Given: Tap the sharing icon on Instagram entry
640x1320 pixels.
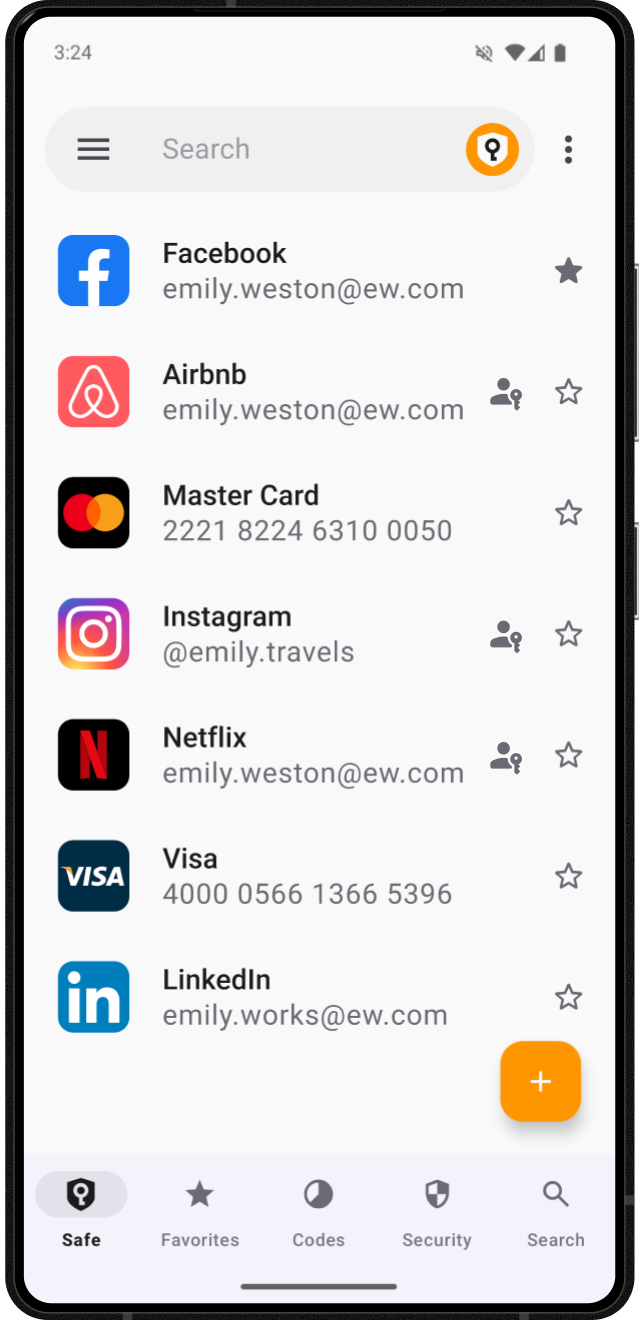Looking at the screenshot, I should (506, 635).
